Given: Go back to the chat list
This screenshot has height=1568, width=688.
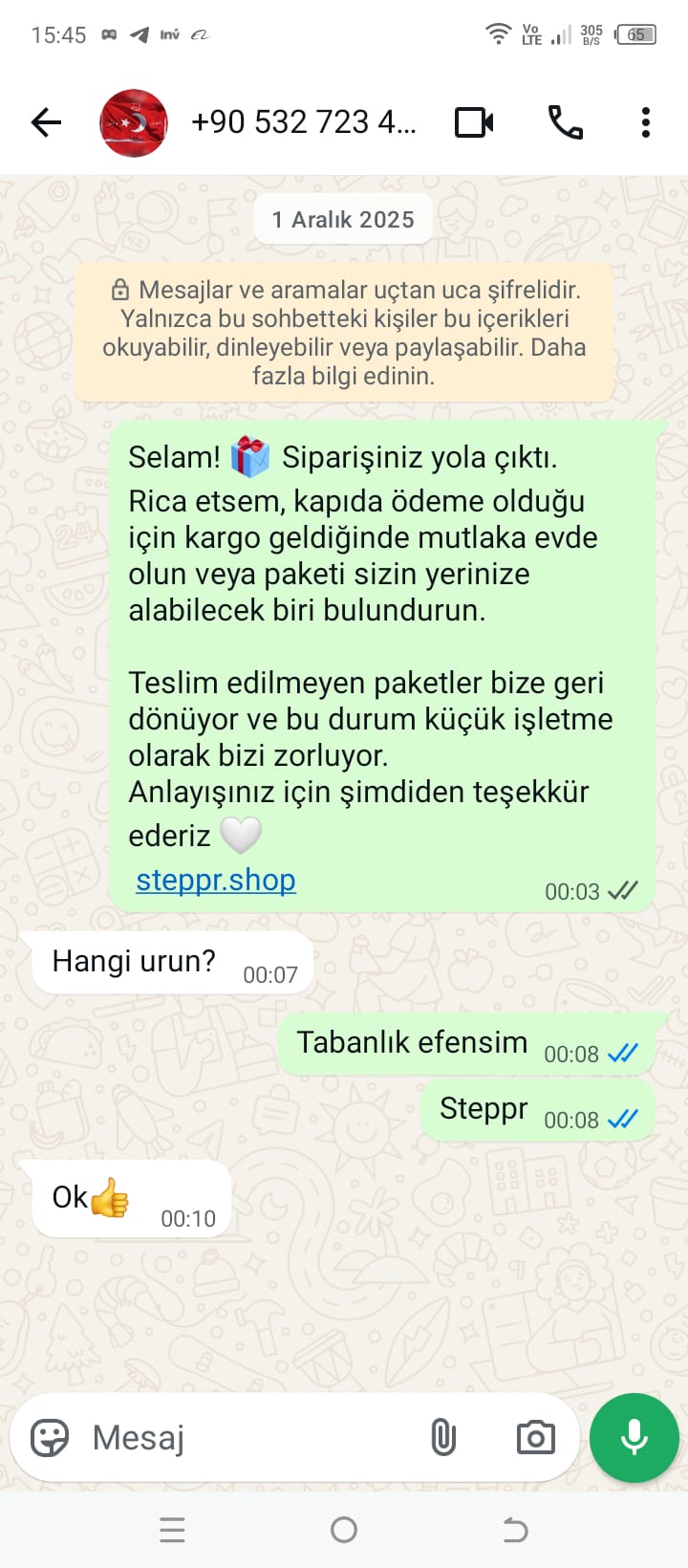Looking at the screenshot, I should pos(46,122).
